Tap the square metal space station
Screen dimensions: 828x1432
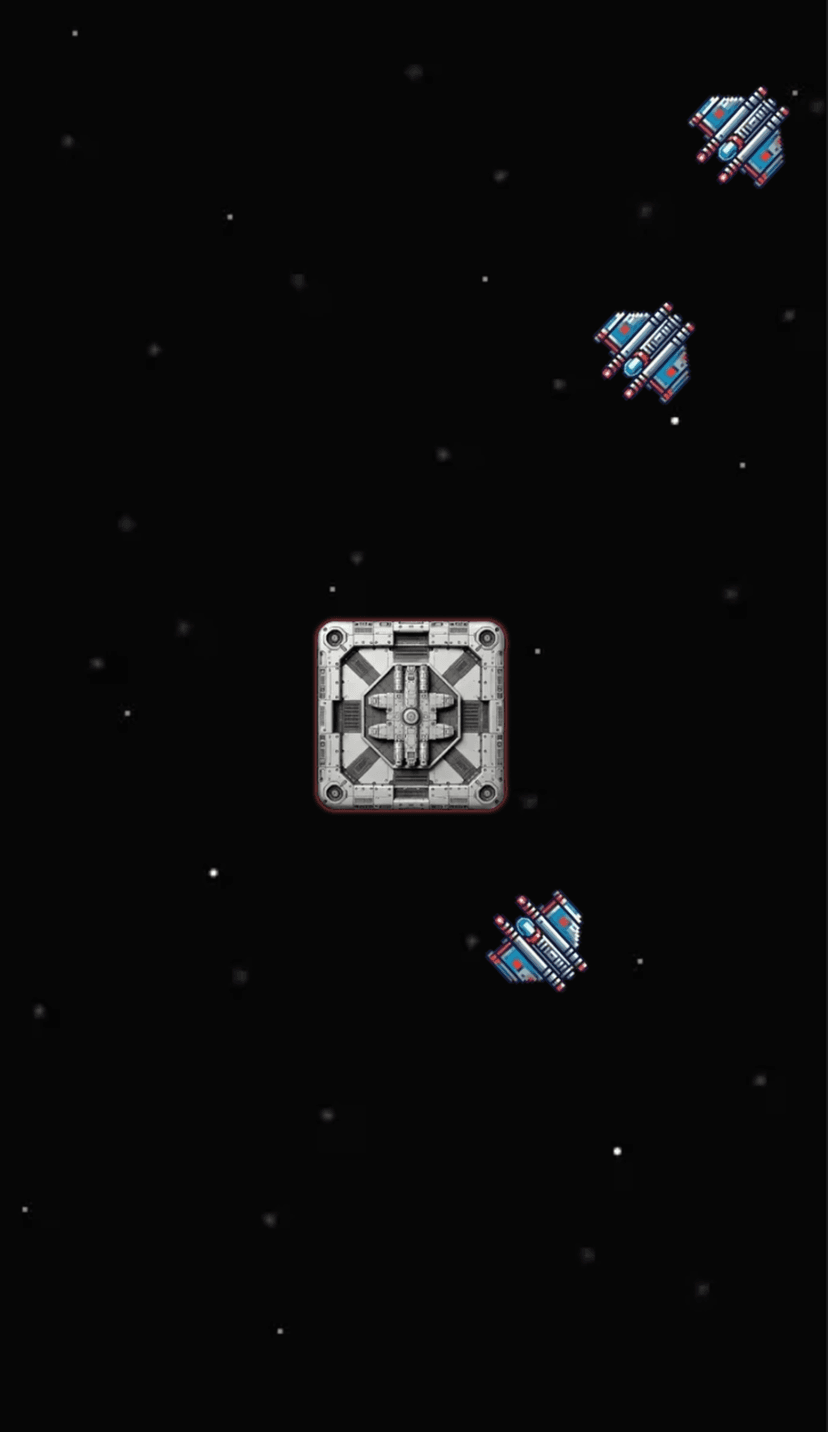click(x=411, y=714)
